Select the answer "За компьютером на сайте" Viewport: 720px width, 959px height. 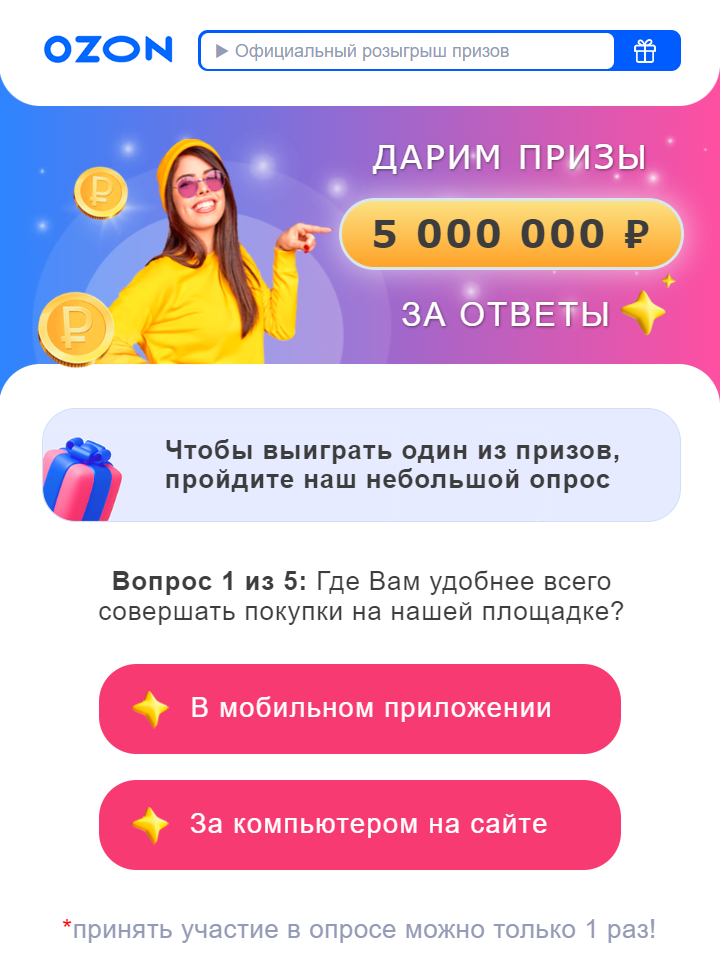tap(360, 825)
